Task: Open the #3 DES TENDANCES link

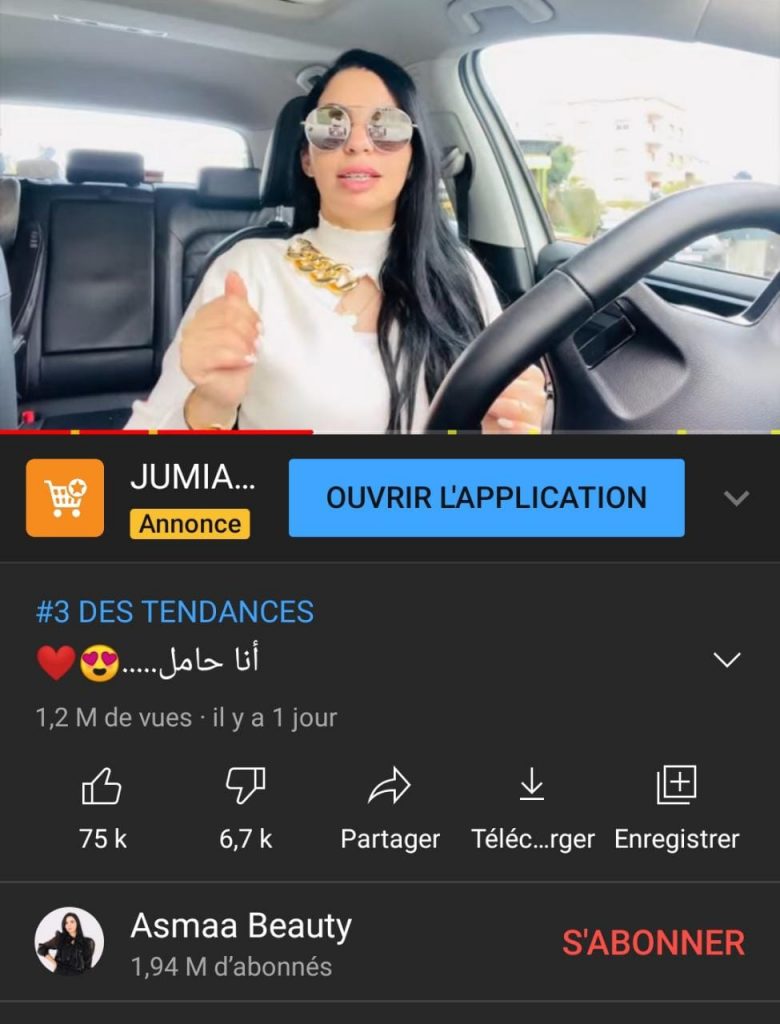Action: click(x=175, y=612)
